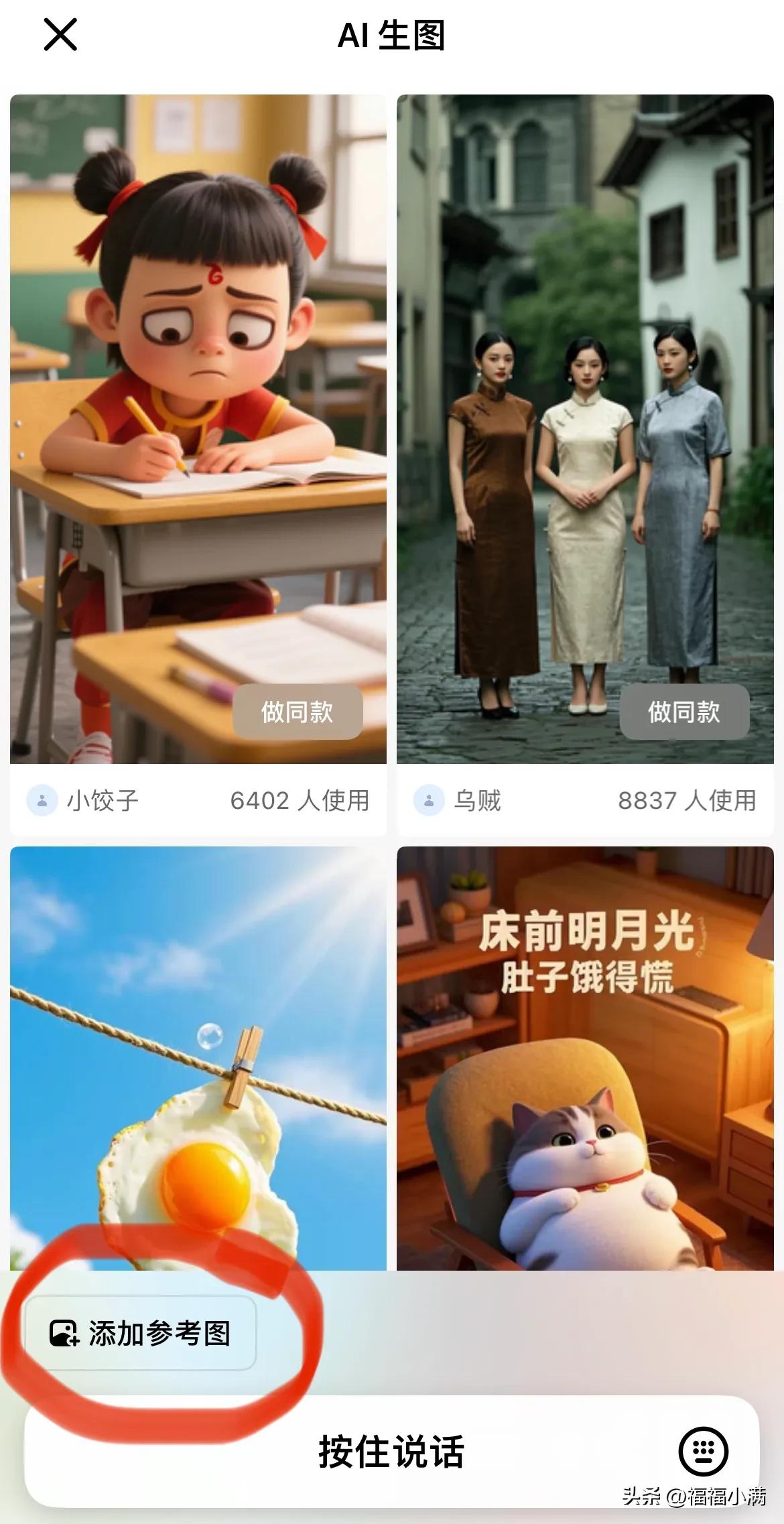784x1524 pixels.
Task: Switch to keyboard input
Action: pyautogui.click(x=703, y=1452)
